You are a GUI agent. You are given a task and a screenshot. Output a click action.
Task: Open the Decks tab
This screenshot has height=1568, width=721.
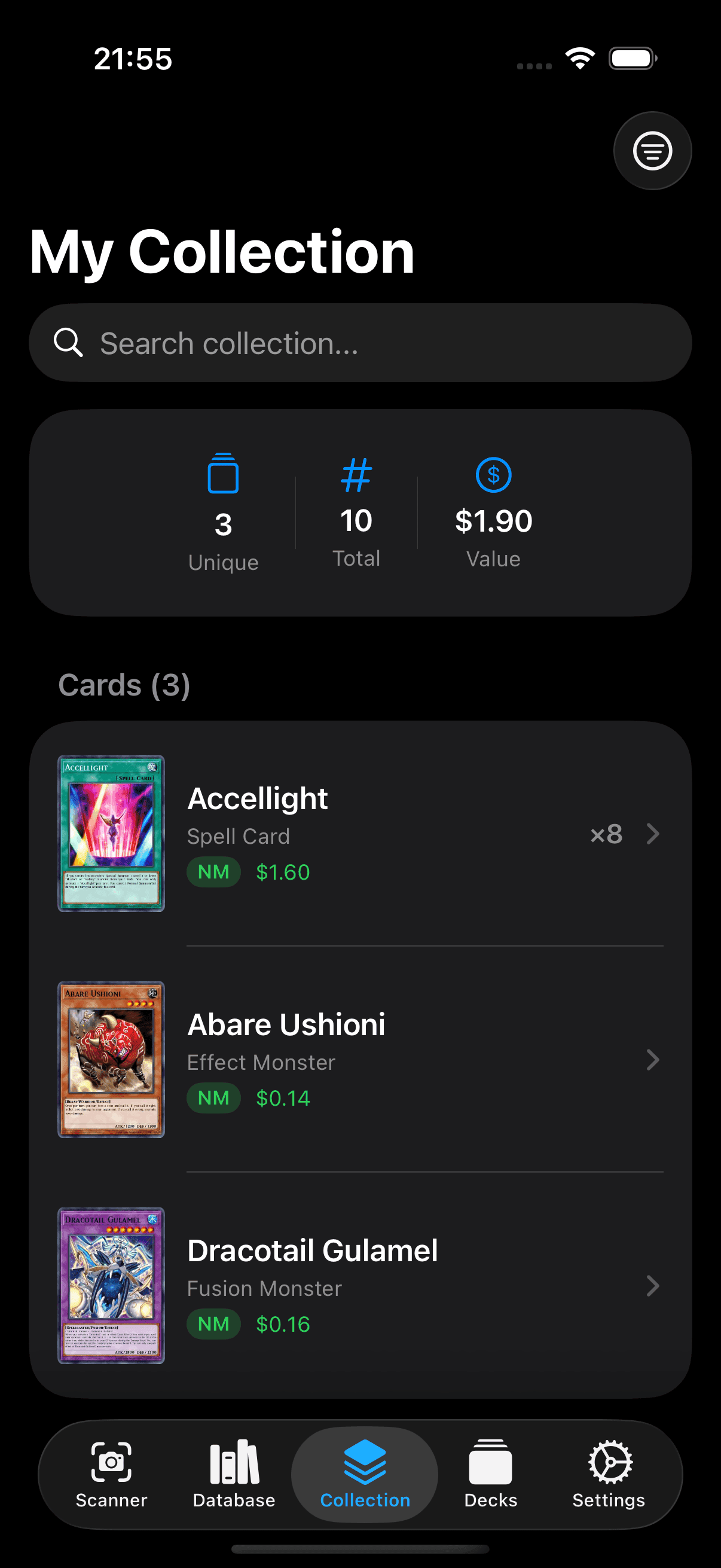(x=490, y=1474)
